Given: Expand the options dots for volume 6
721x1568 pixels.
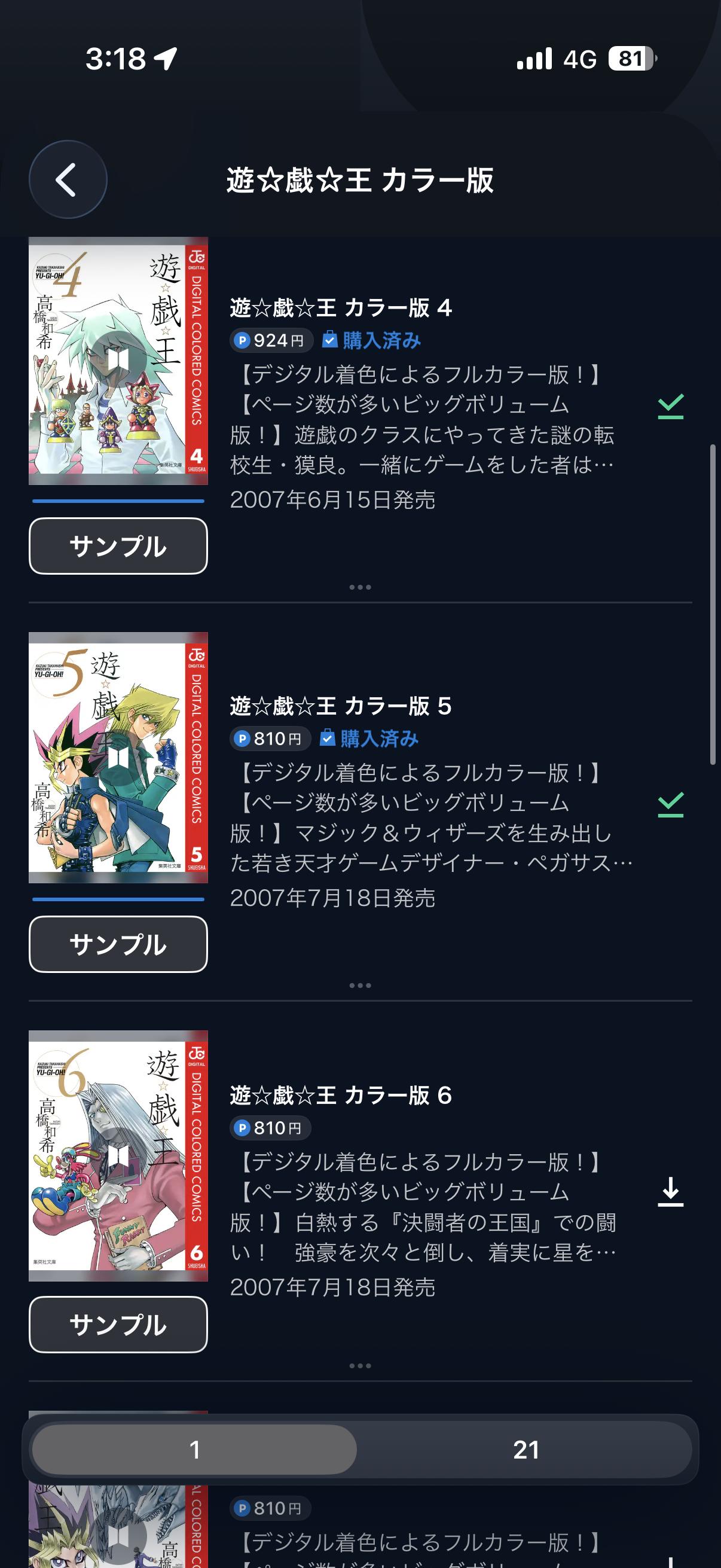Looking at the screenshot, I should [x=360, y=1366].
